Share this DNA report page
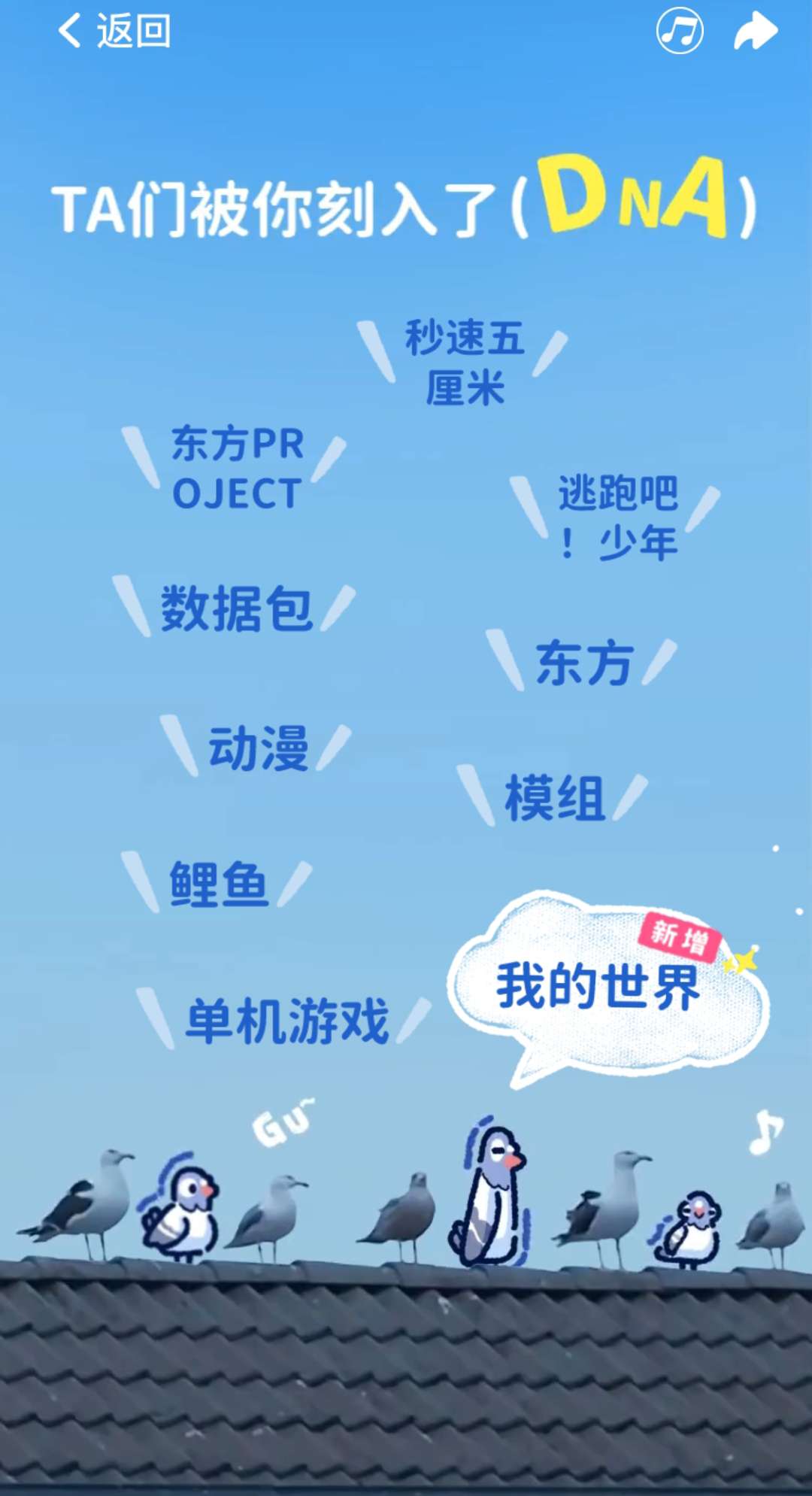Viewport: 812px width, 1496px height. [x=755, y=32]
